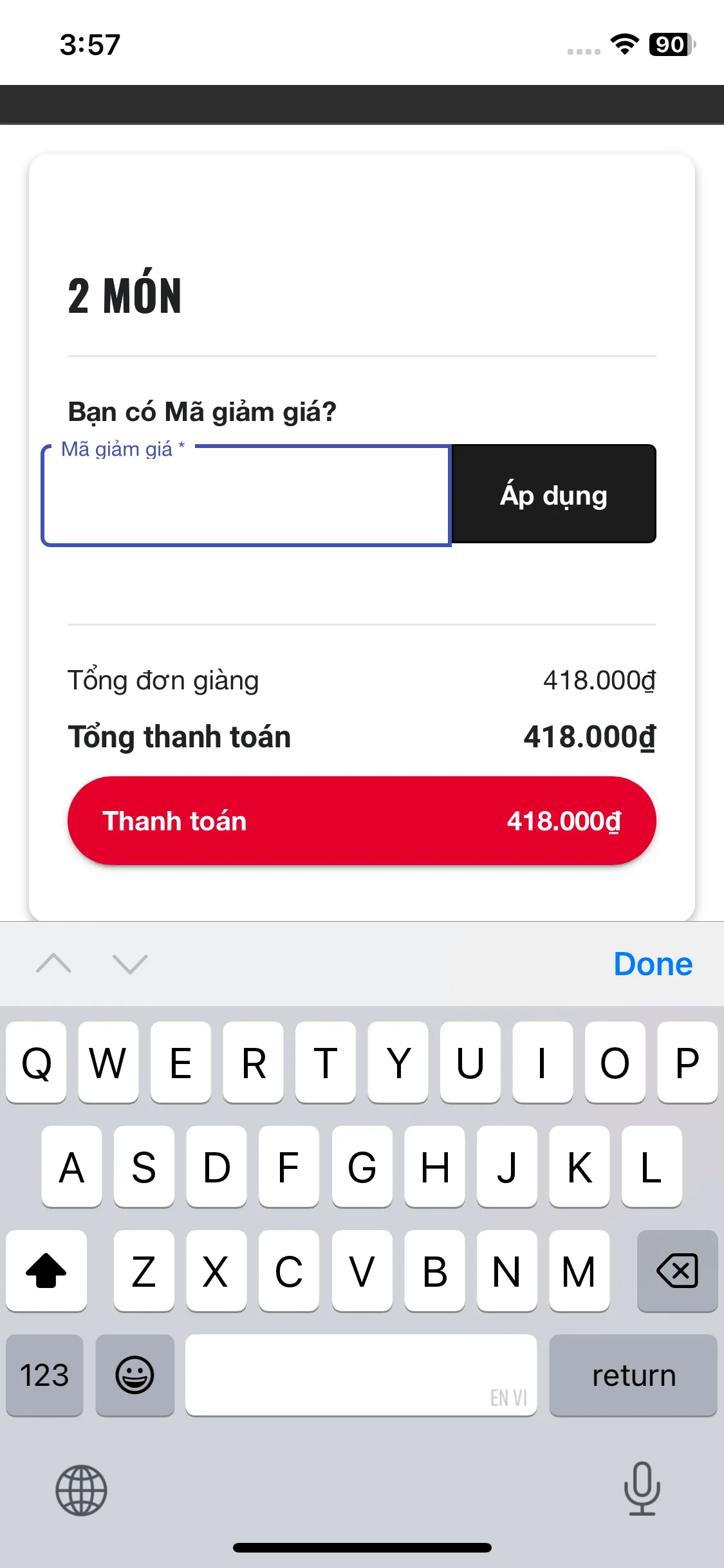Dismiss the keyboard with Done
The height and width of the screenshot is (1568, 724).
click(653, 964)
